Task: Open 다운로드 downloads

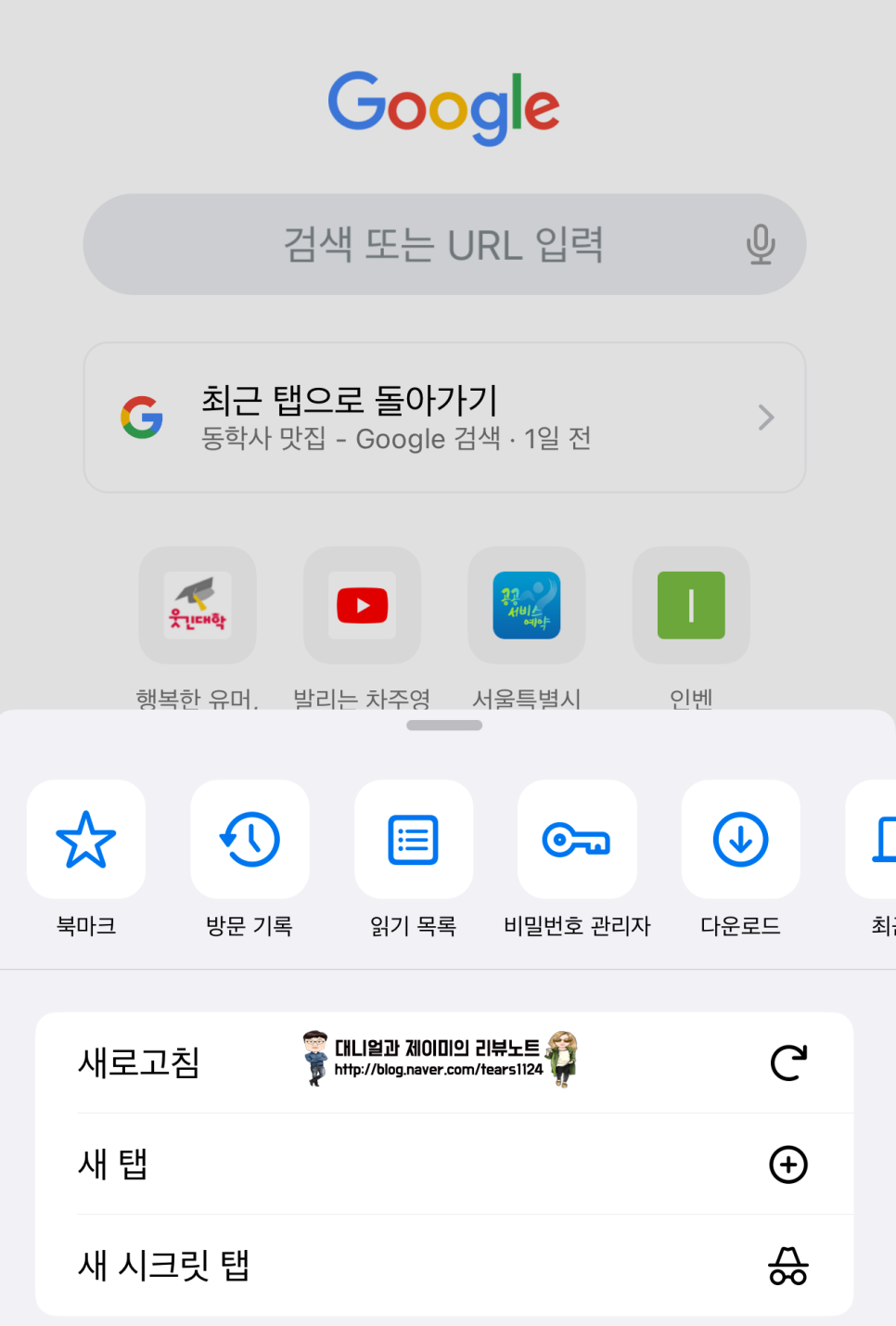Action: 740,840
